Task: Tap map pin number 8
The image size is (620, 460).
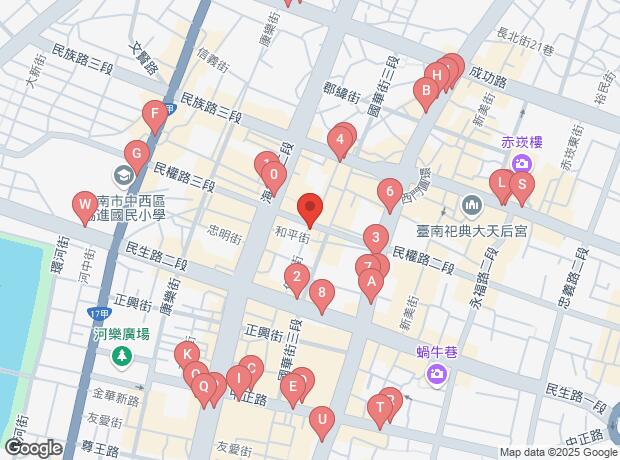Action: pos(320,293)
